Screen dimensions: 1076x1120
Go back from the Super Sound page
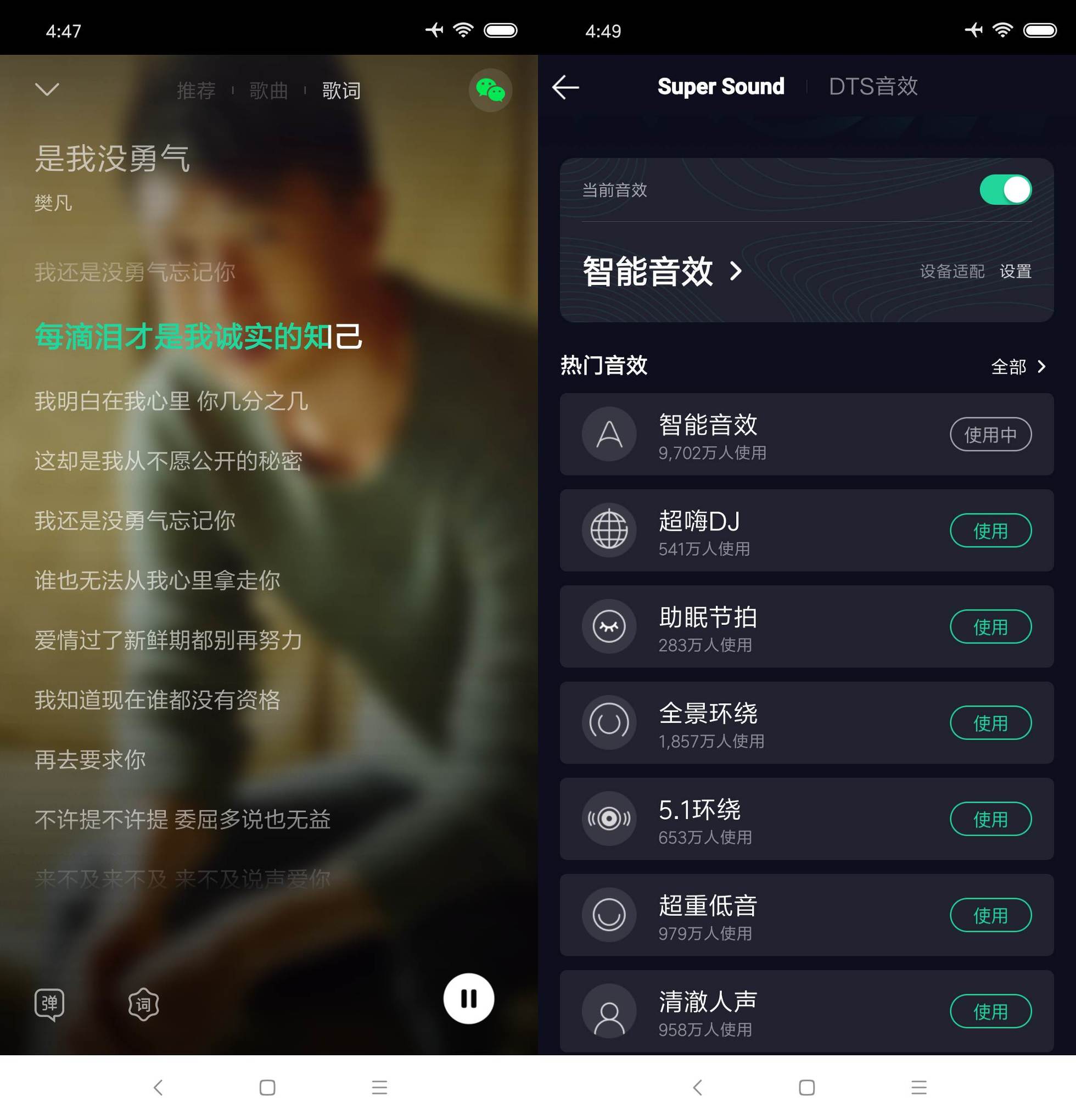coord(565,87)
